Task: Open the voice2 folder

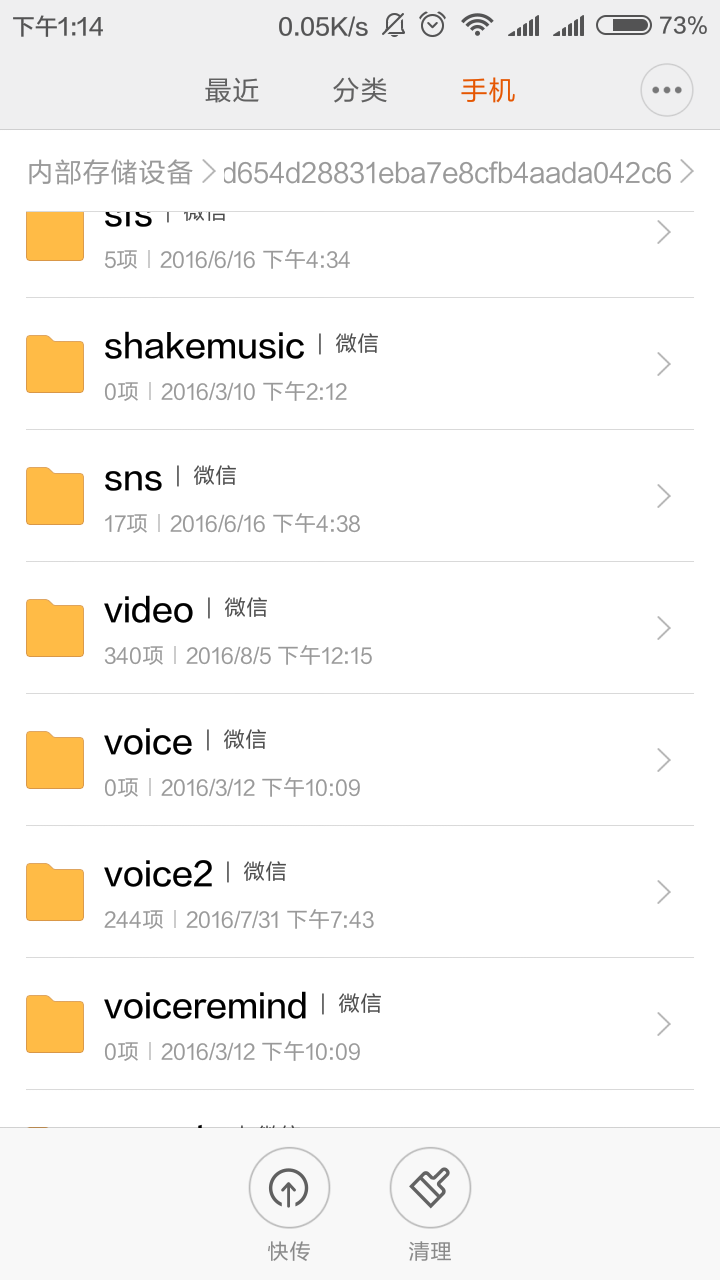Action: click(360, 892)
